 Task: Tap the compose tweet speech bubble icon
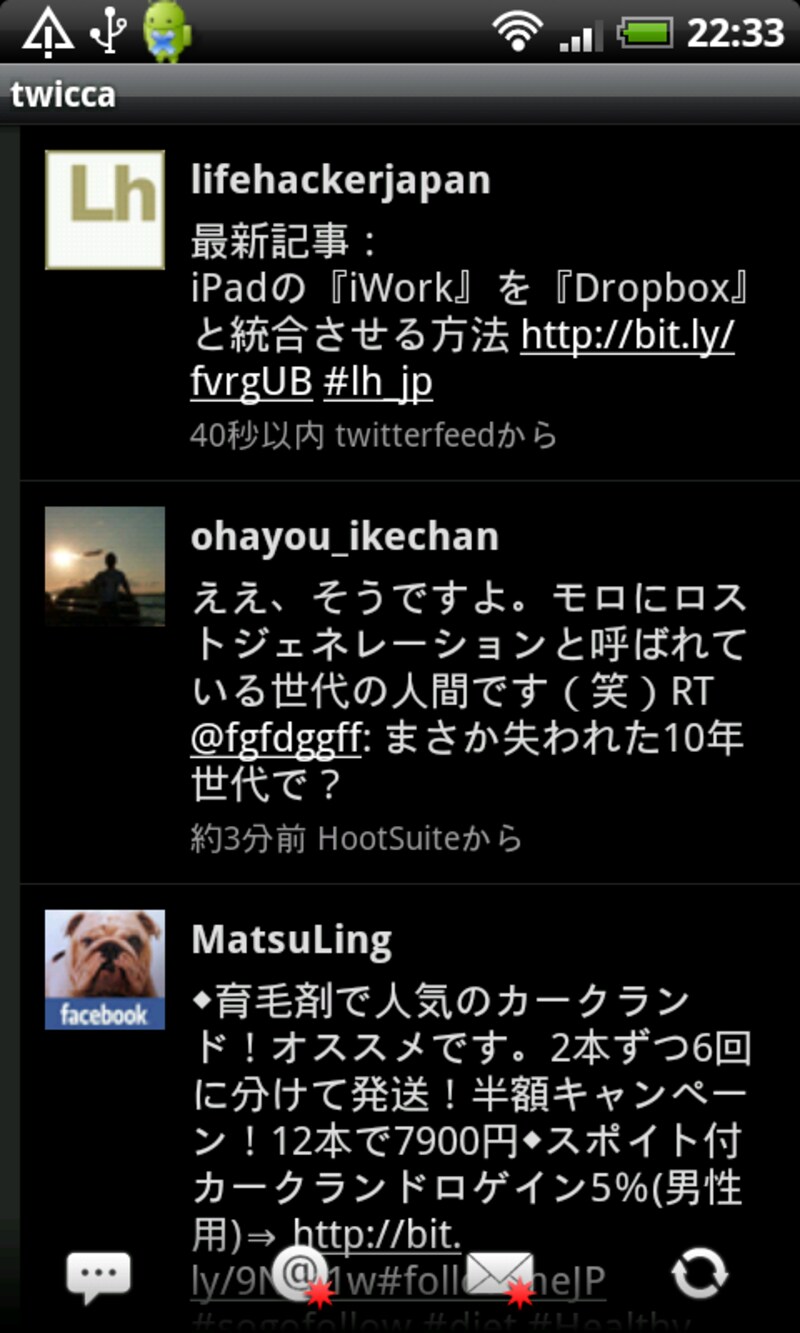pyautogui.click(x=96, y=1275)
